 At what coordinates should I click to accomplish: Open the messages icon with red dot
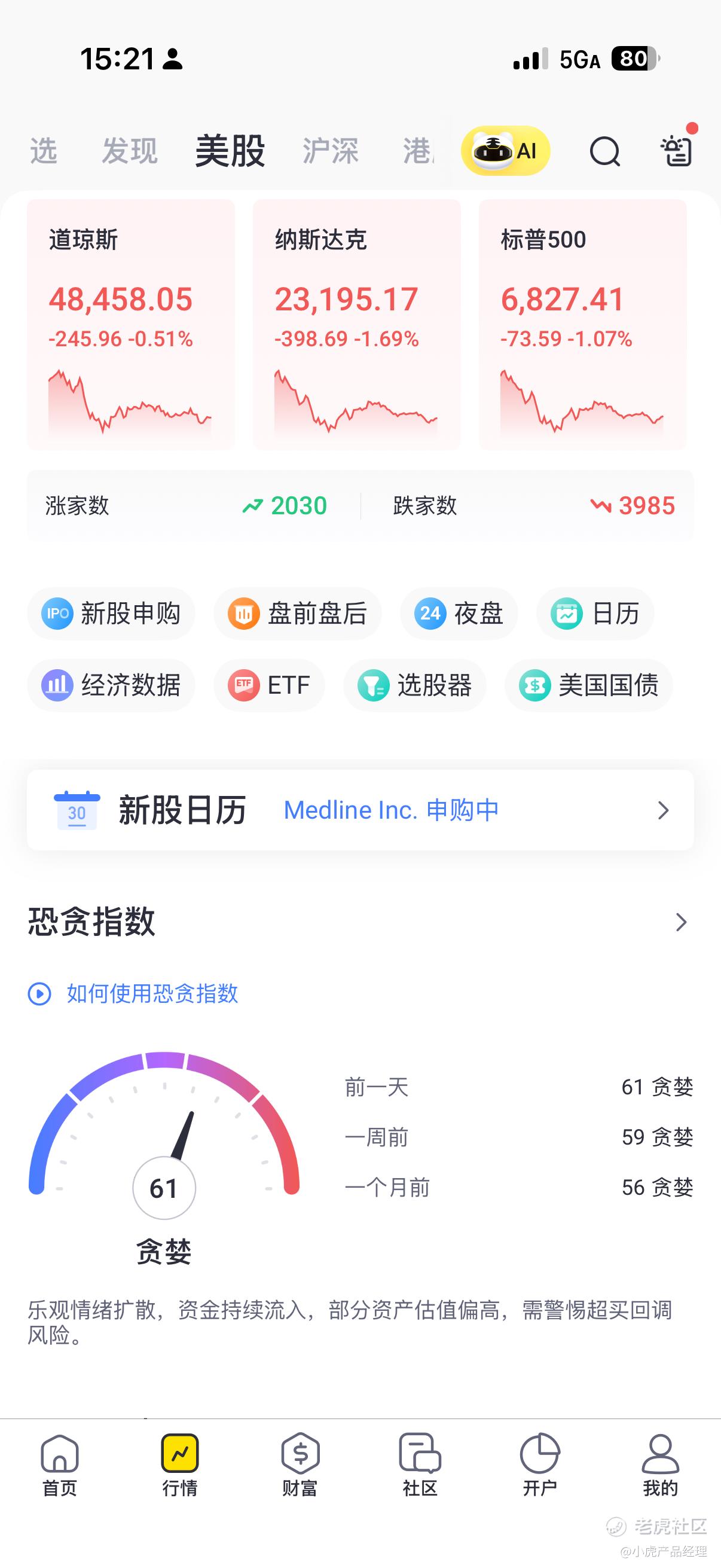(x=677, y=148)
